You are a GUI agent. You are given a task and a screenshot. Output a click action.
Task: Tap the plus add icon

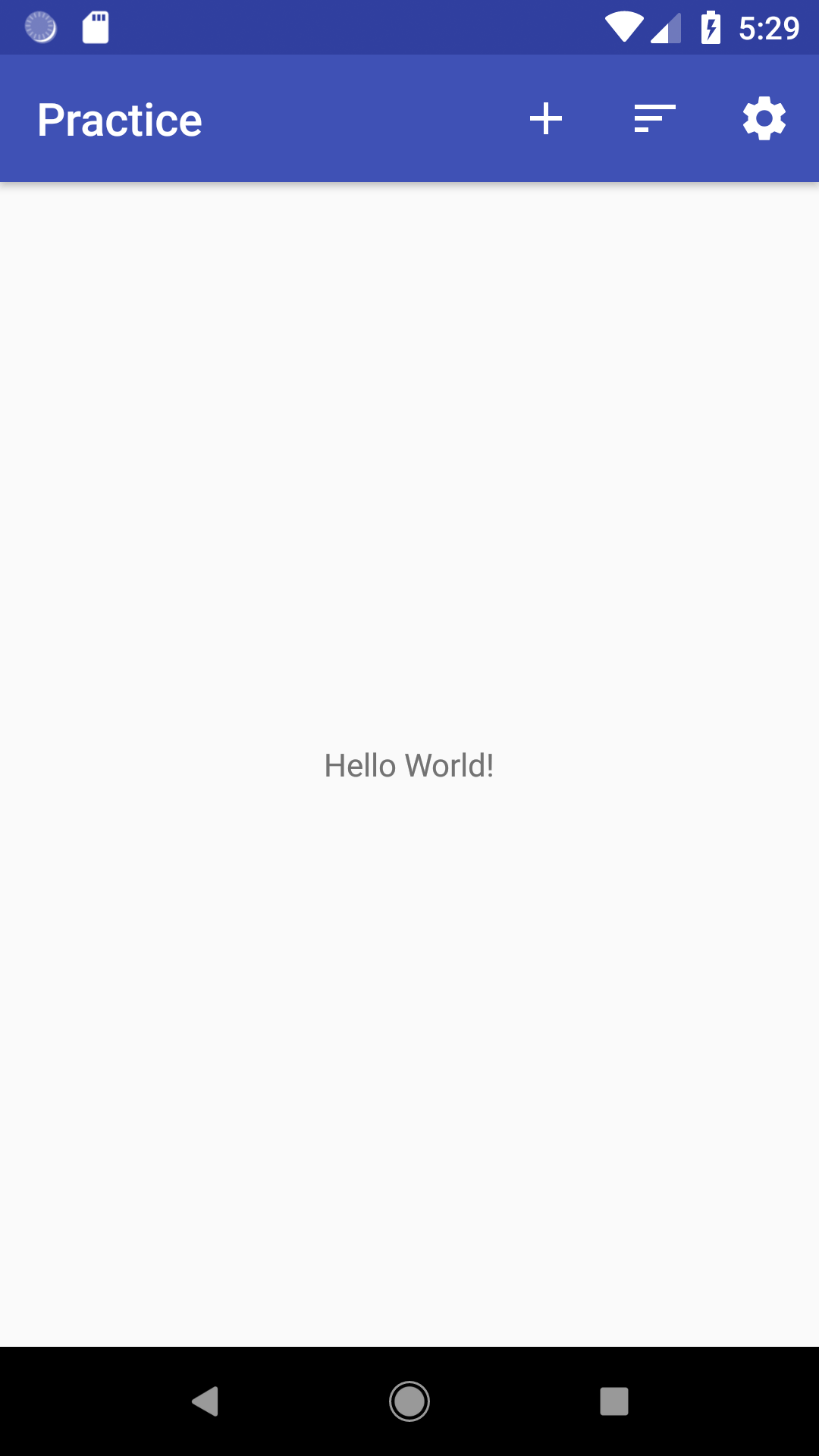[546, 119]
